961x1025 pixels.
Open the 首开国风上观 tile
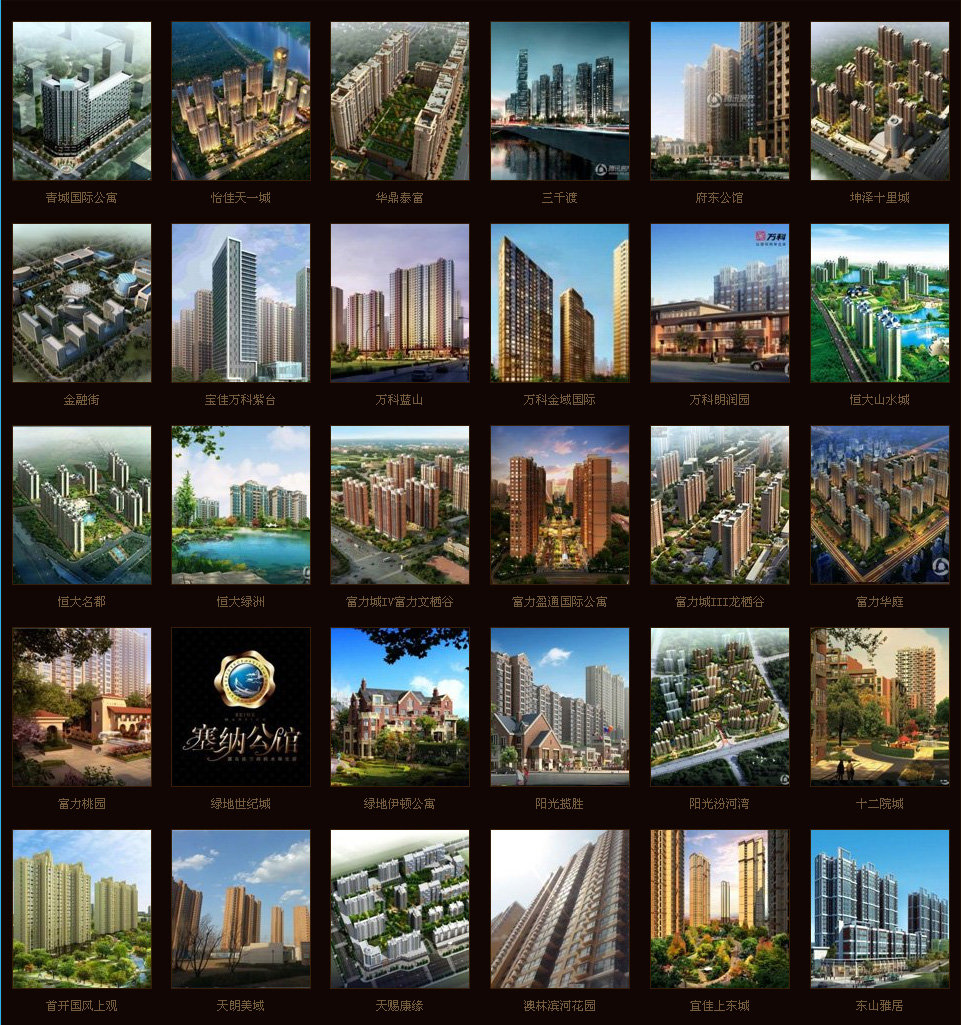tap(81, 909)
